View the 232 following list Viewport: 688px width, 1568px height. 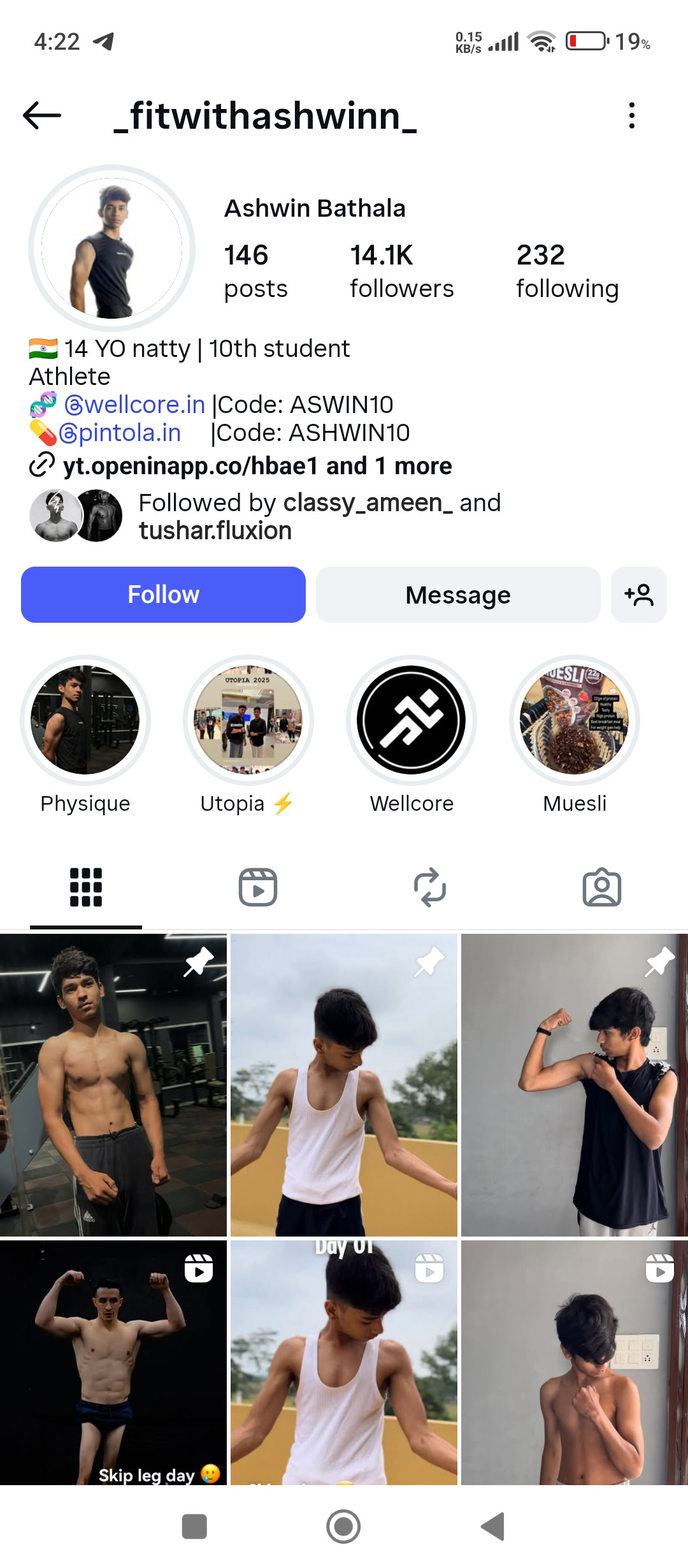pyautogui.click(x=567, y=271)
